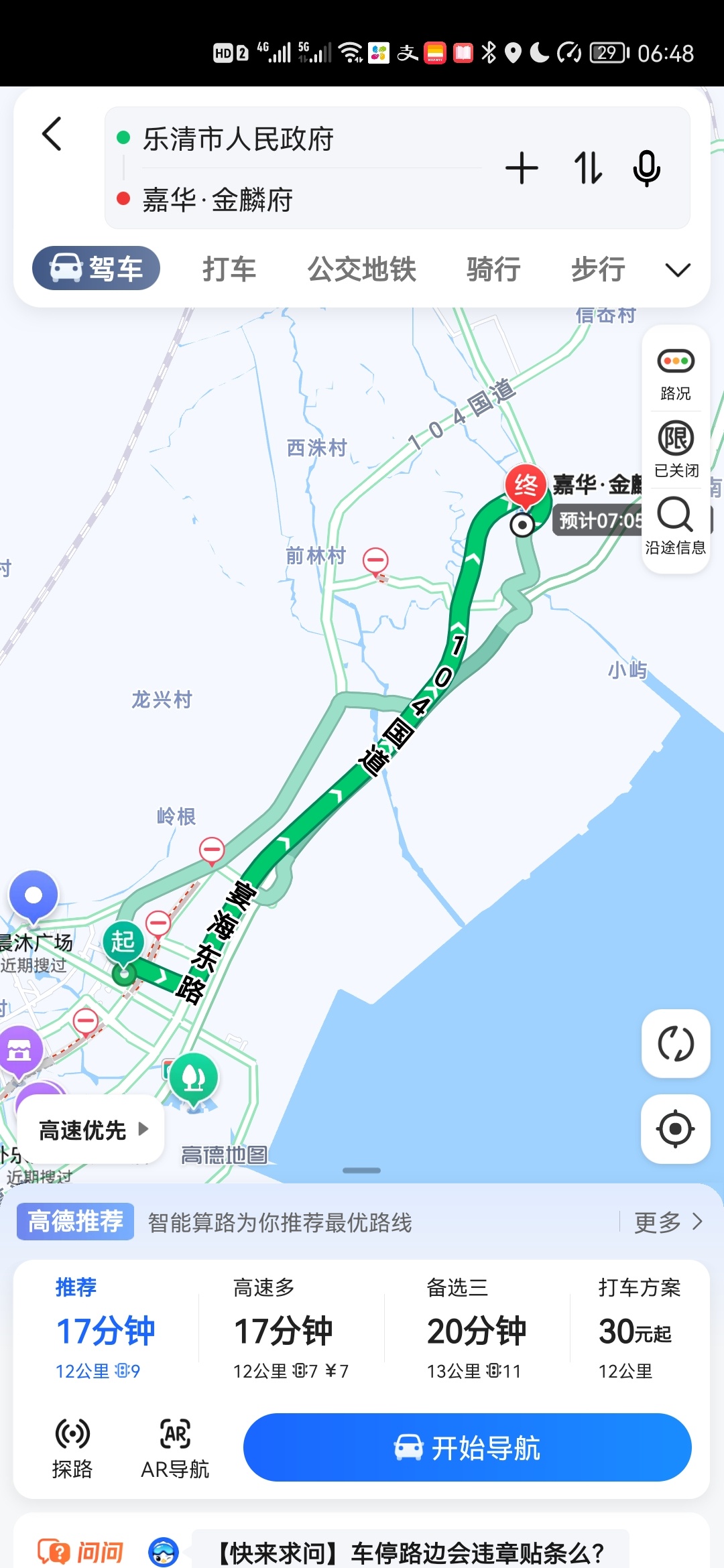Screen dimensions: 724x1568
Task: Open voice input with the microphone icon
Action: tap(646, 168)
